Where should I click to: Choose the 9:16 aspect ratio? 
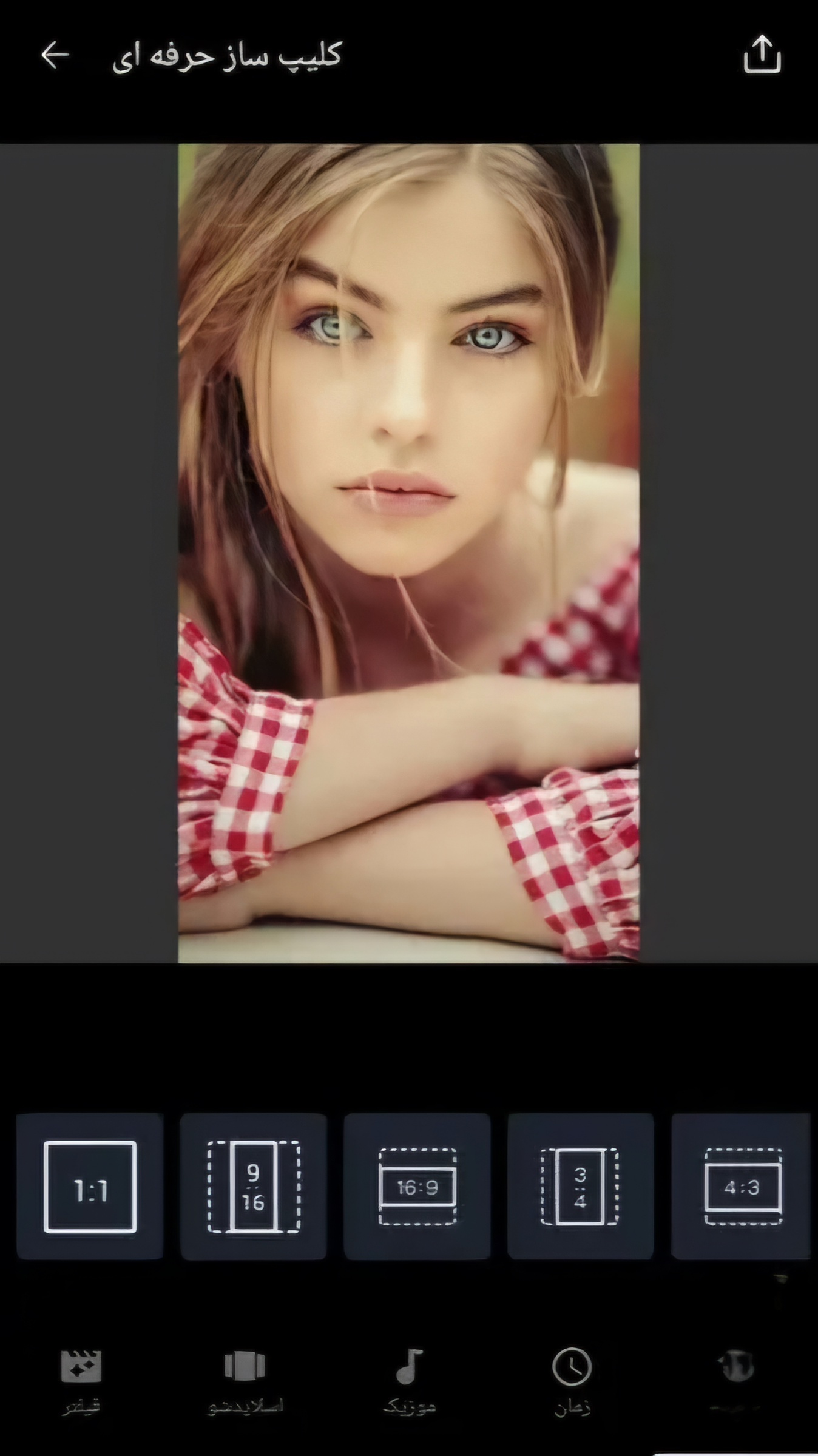(254, 1187)
